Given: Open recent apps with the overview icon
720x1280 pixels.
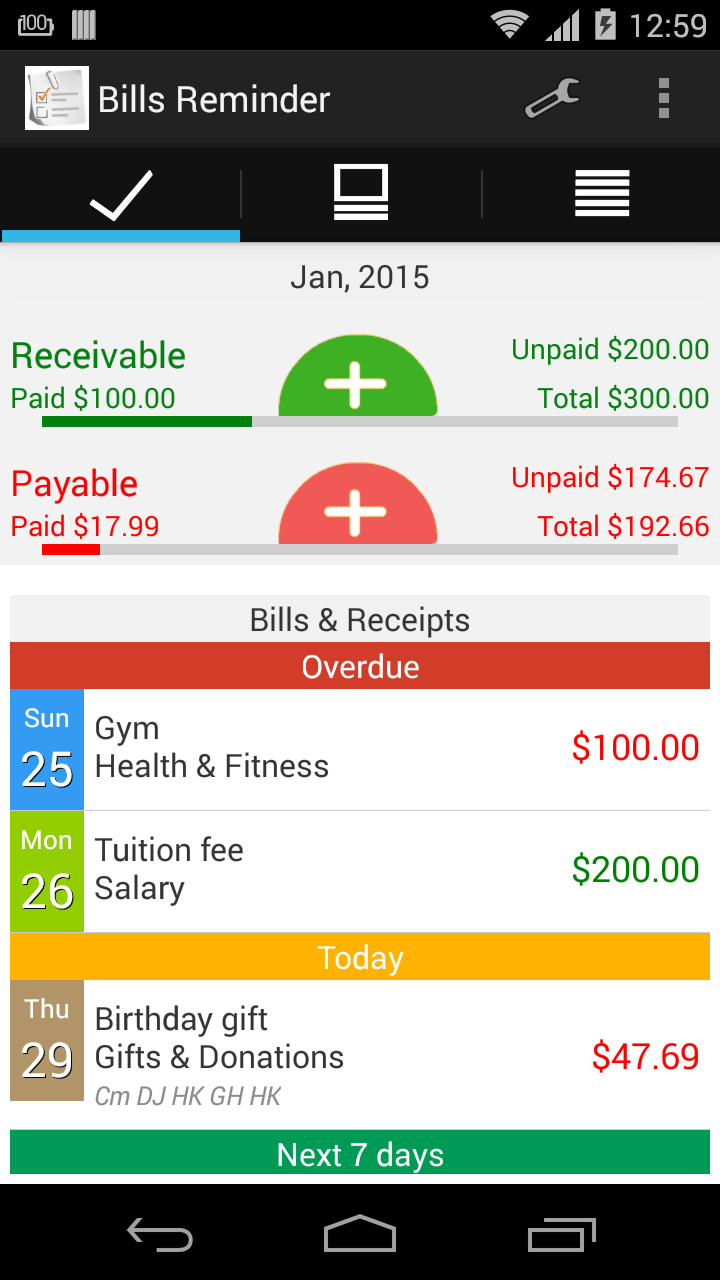Looking at the screenshot, I should pos(560,1234).
